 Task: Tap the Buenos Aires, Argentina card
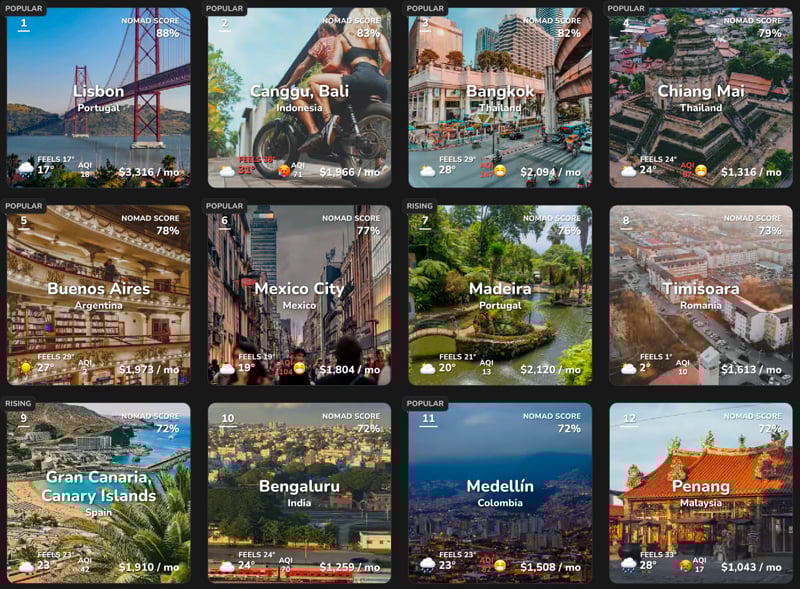click(x=98, y=294)
